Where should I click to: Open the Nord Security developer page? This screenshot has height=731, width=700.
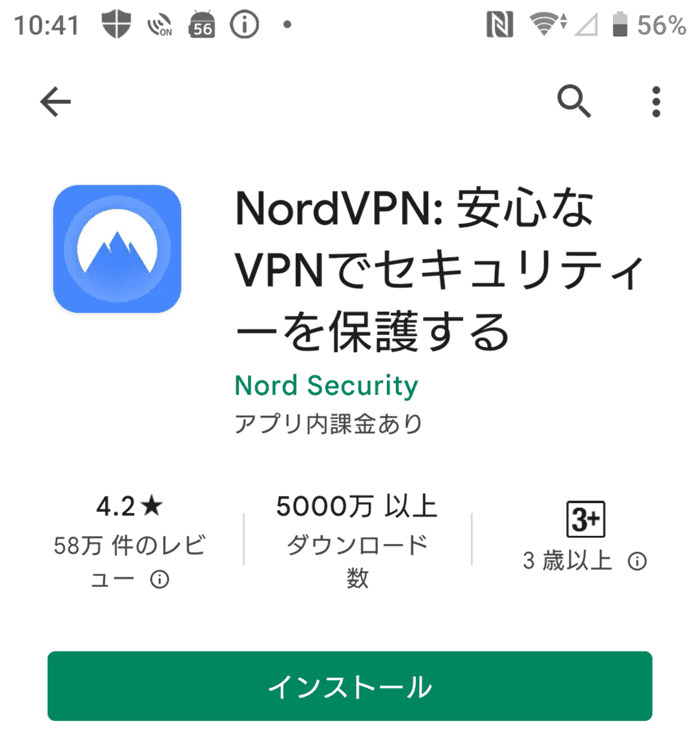325,385
